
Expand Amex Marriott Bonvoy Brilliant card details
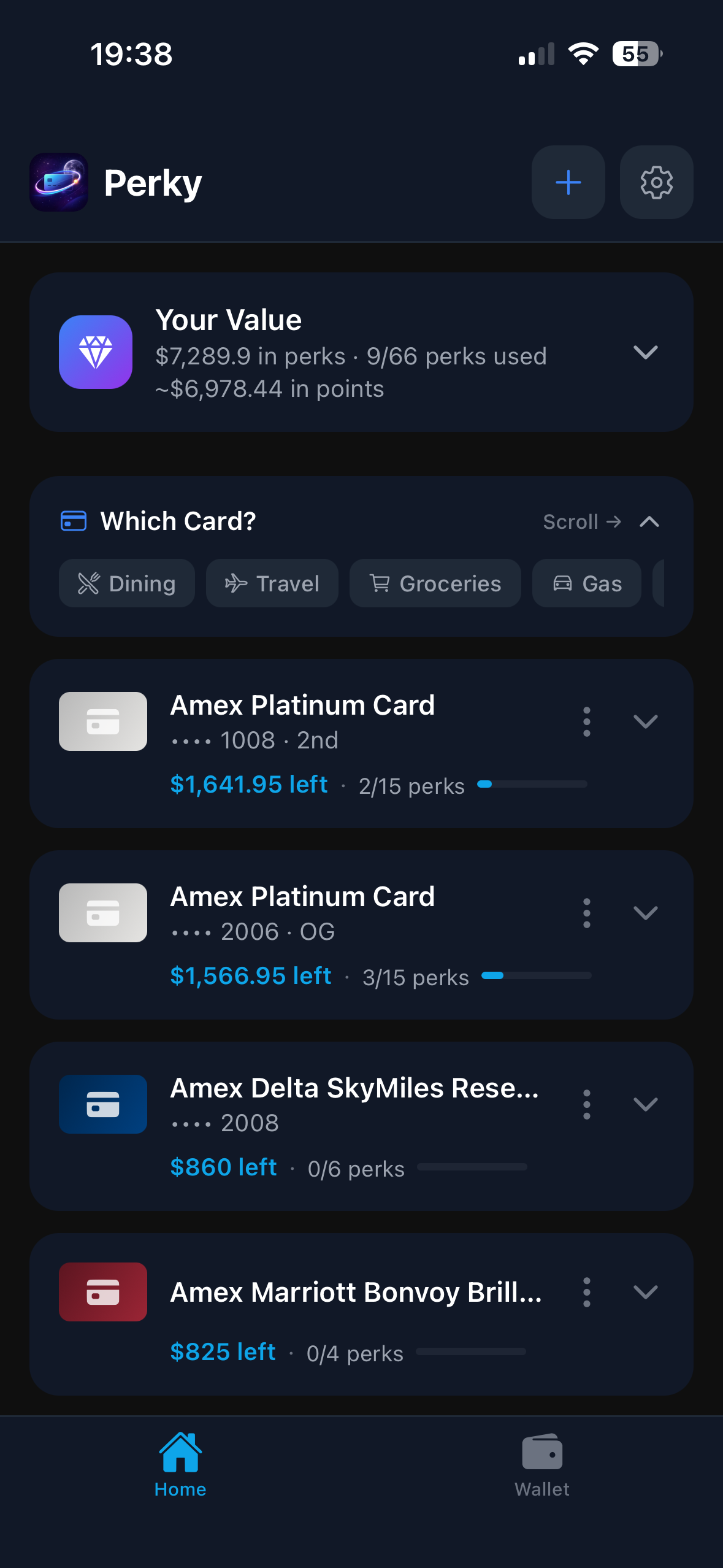(646, 1293)
